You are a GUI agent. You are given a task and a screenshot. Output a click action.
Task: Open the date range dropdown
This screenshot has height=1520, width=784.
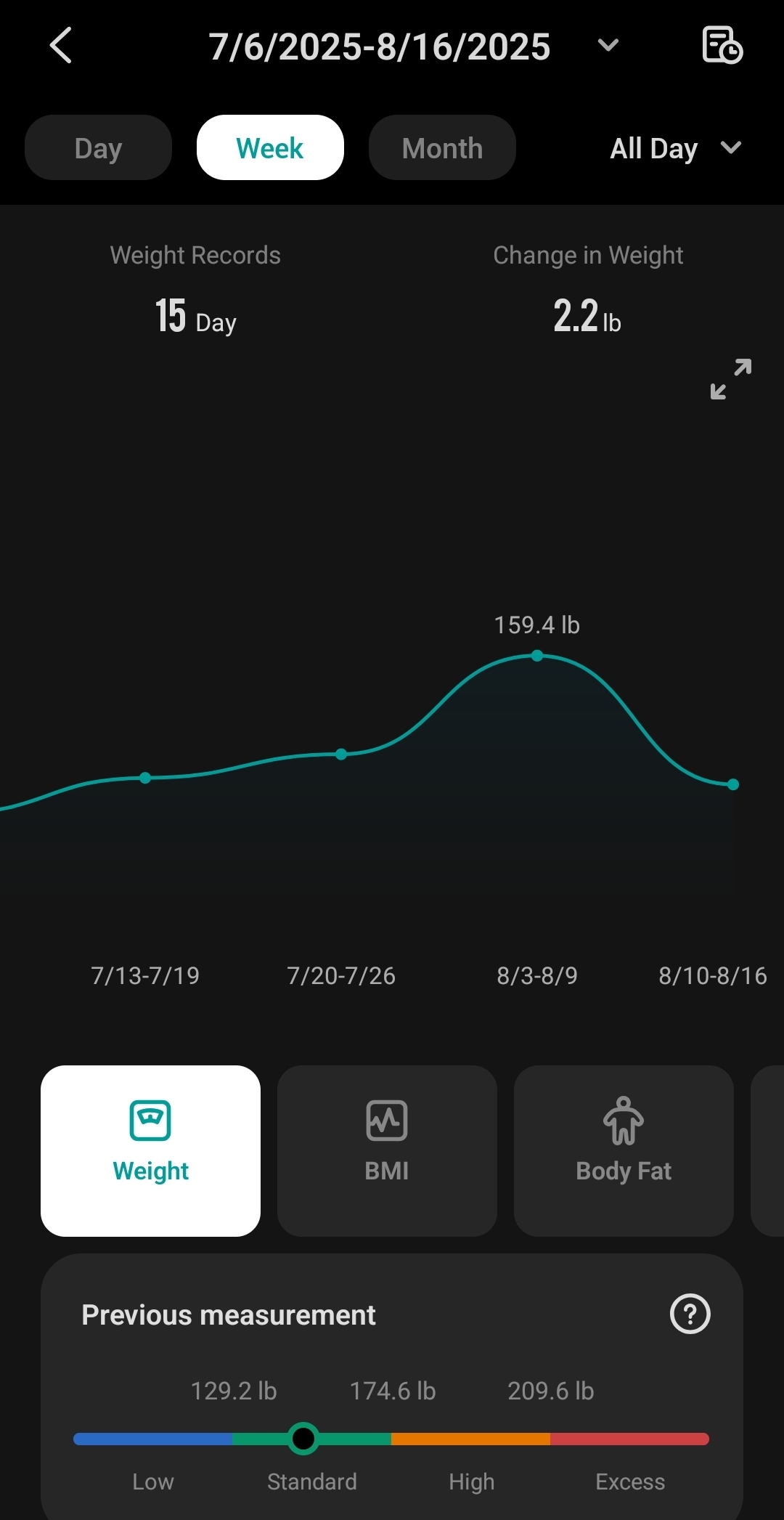[608, 46]
